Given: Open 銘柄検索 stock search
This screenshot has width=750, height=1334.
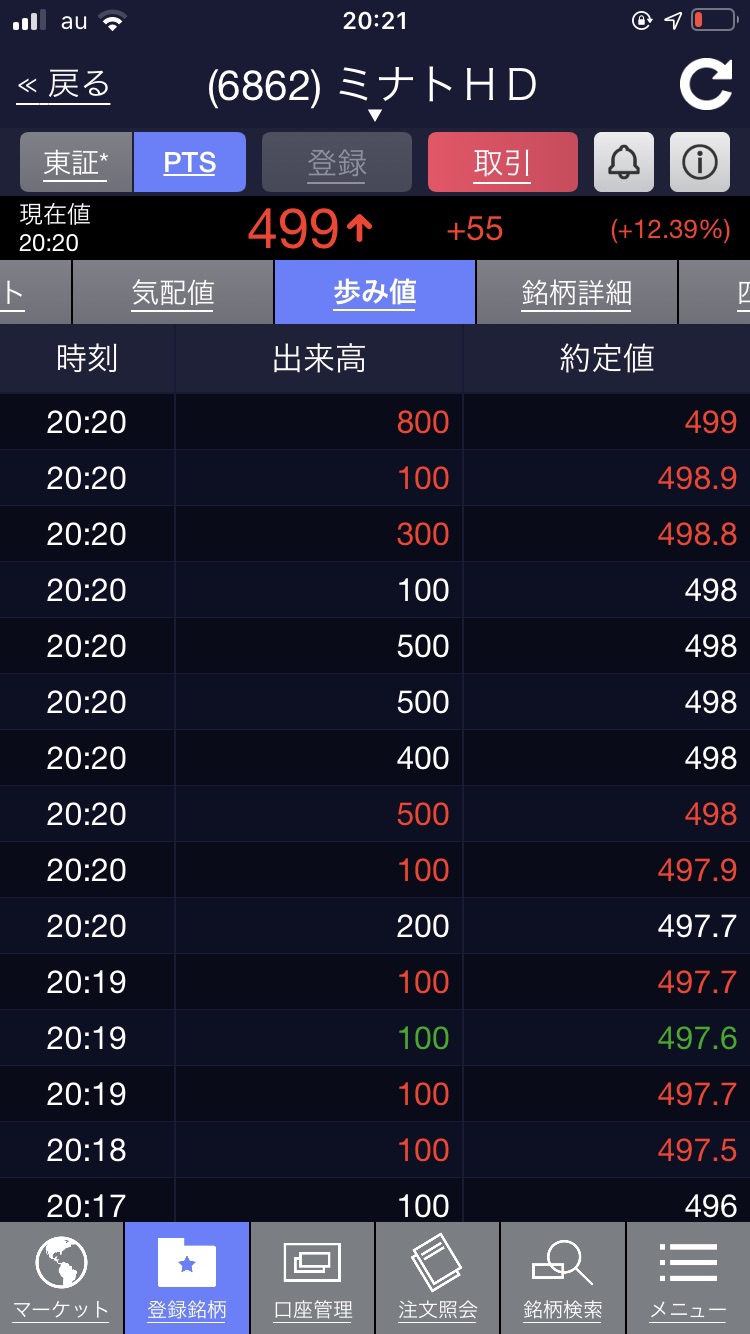Looking at the screenshot, I should [563, 1278].
